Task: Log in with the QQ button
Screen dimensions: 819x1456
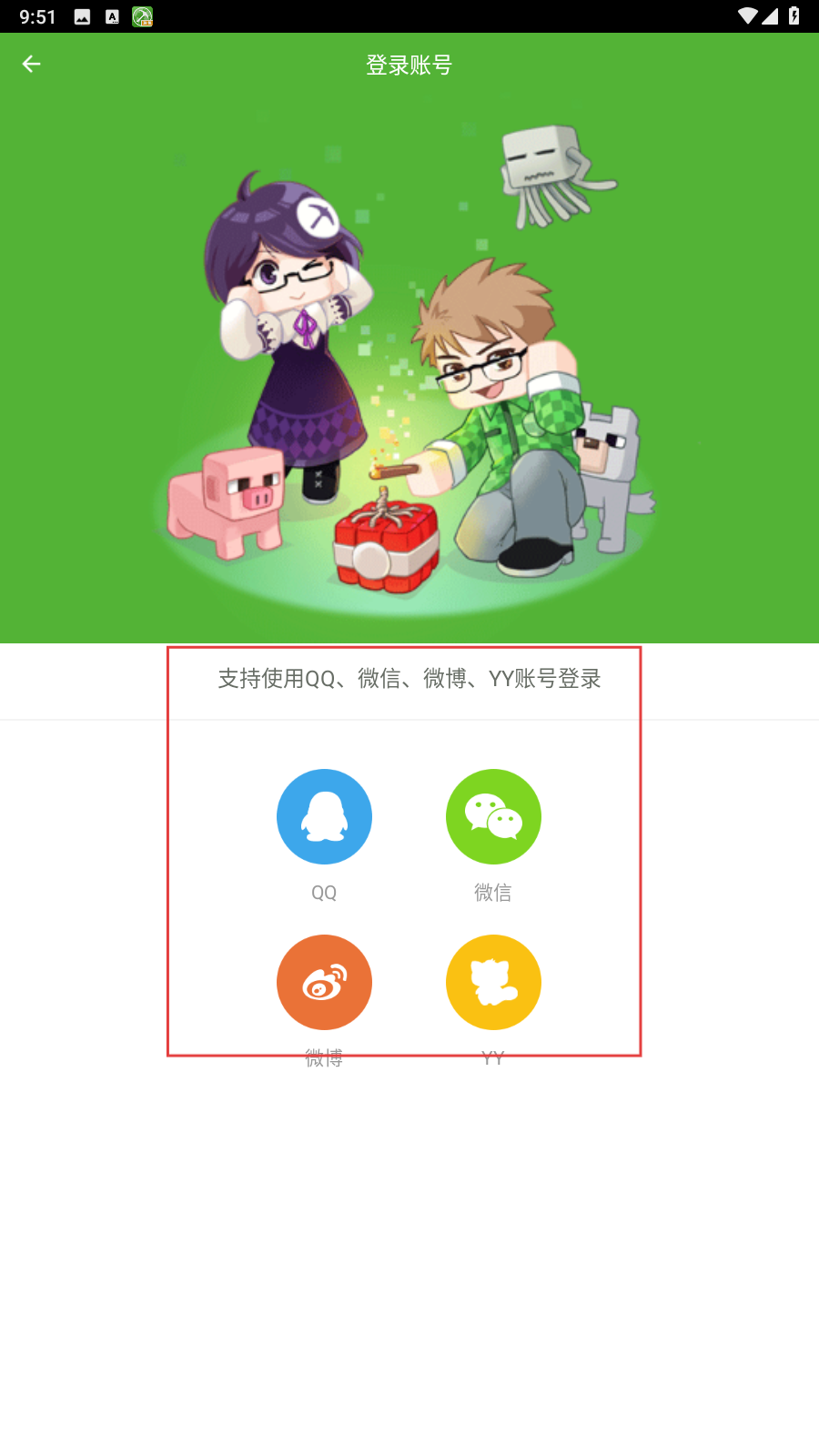Action: click(324, 816)
